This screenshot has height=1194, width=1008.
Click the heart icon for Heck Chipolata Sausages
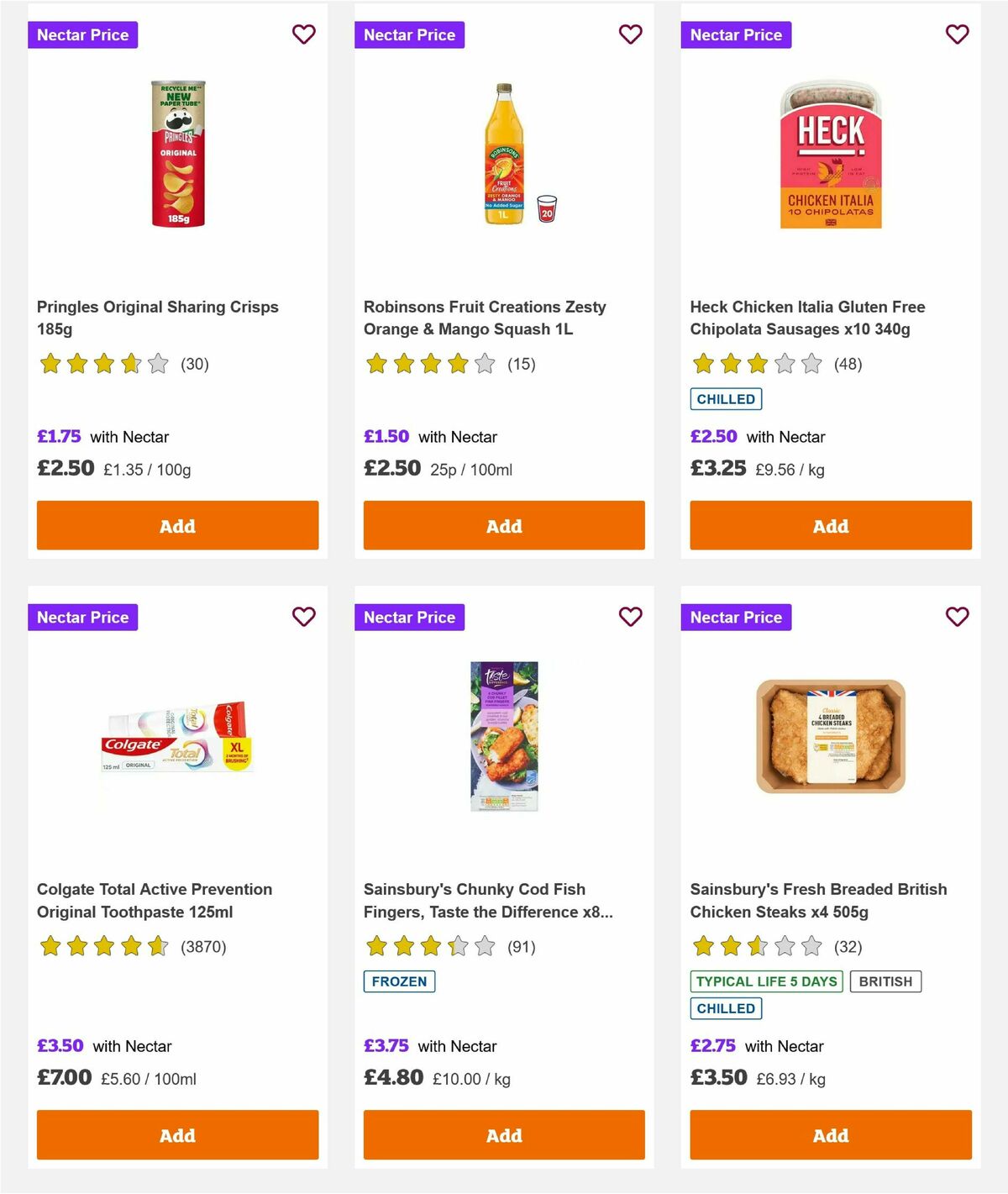pos(957,34)
